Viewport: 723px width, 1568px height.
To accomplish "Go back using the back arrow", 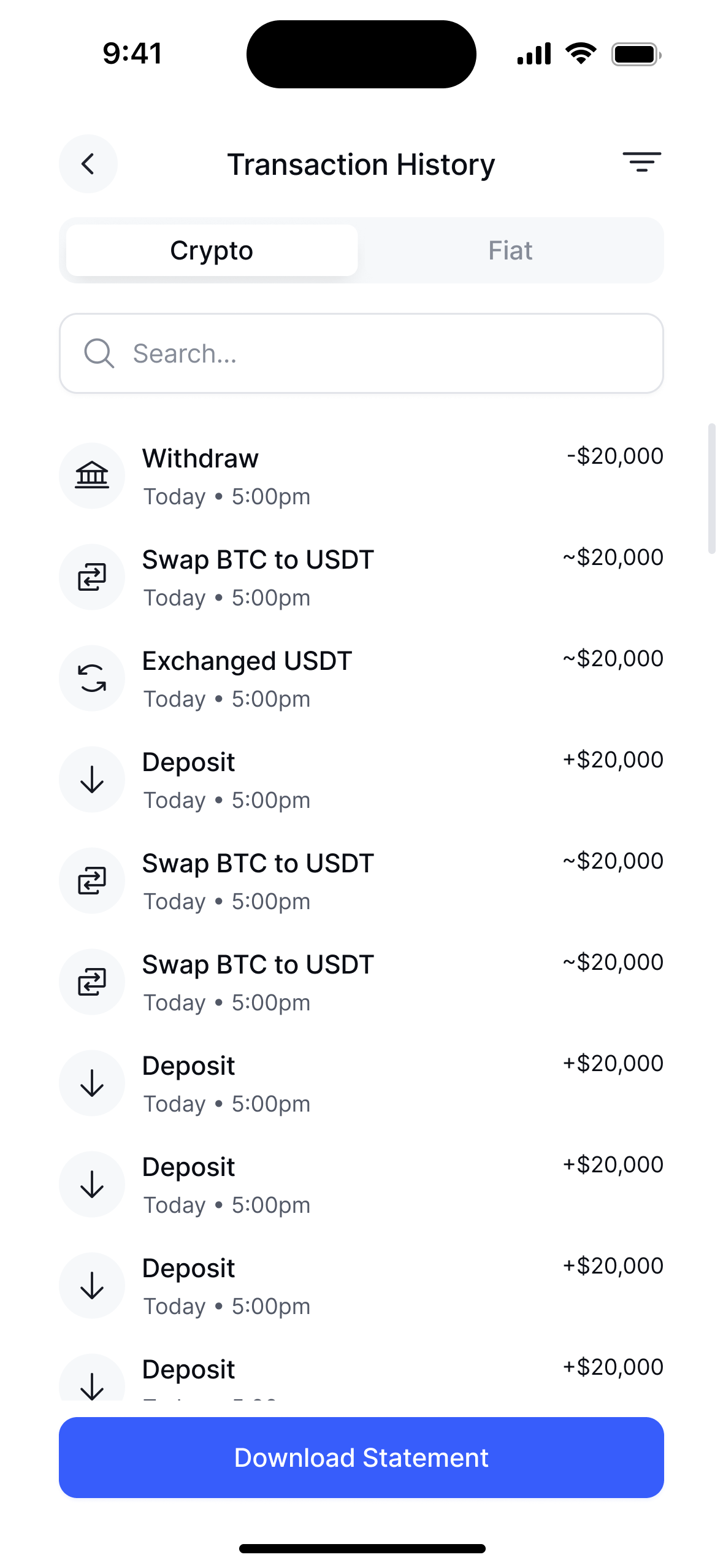I will point(88,164).
